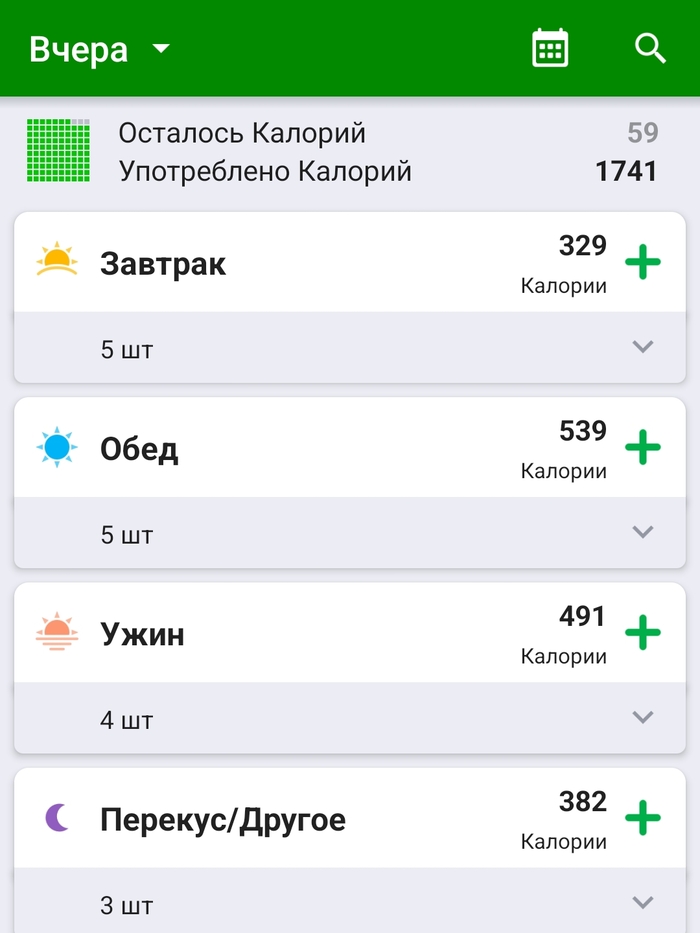Open the Завтрак meal card

163,264
